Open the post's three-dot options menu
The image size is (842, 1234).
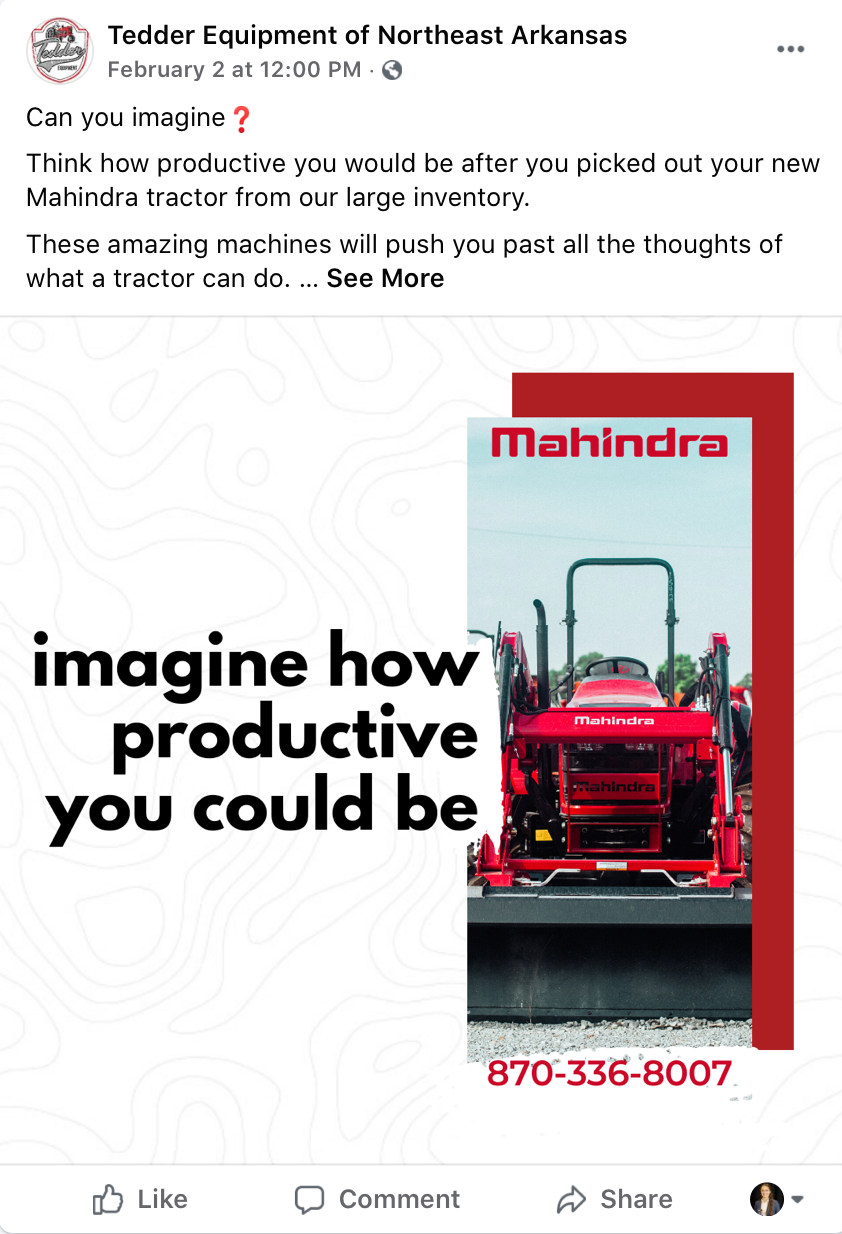coord(790,50)
